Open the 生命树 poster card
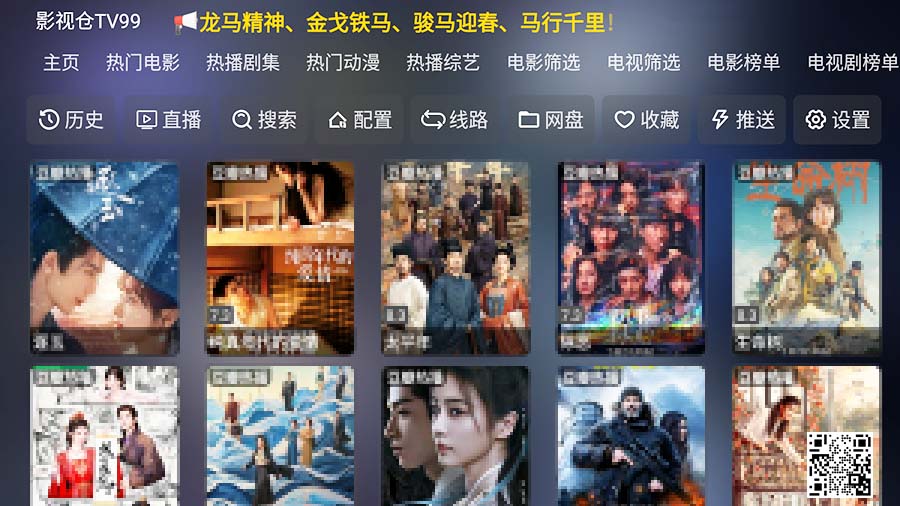The width and height of the screenshot is (900, 506). pyautogui.click(x=806, y=258)
